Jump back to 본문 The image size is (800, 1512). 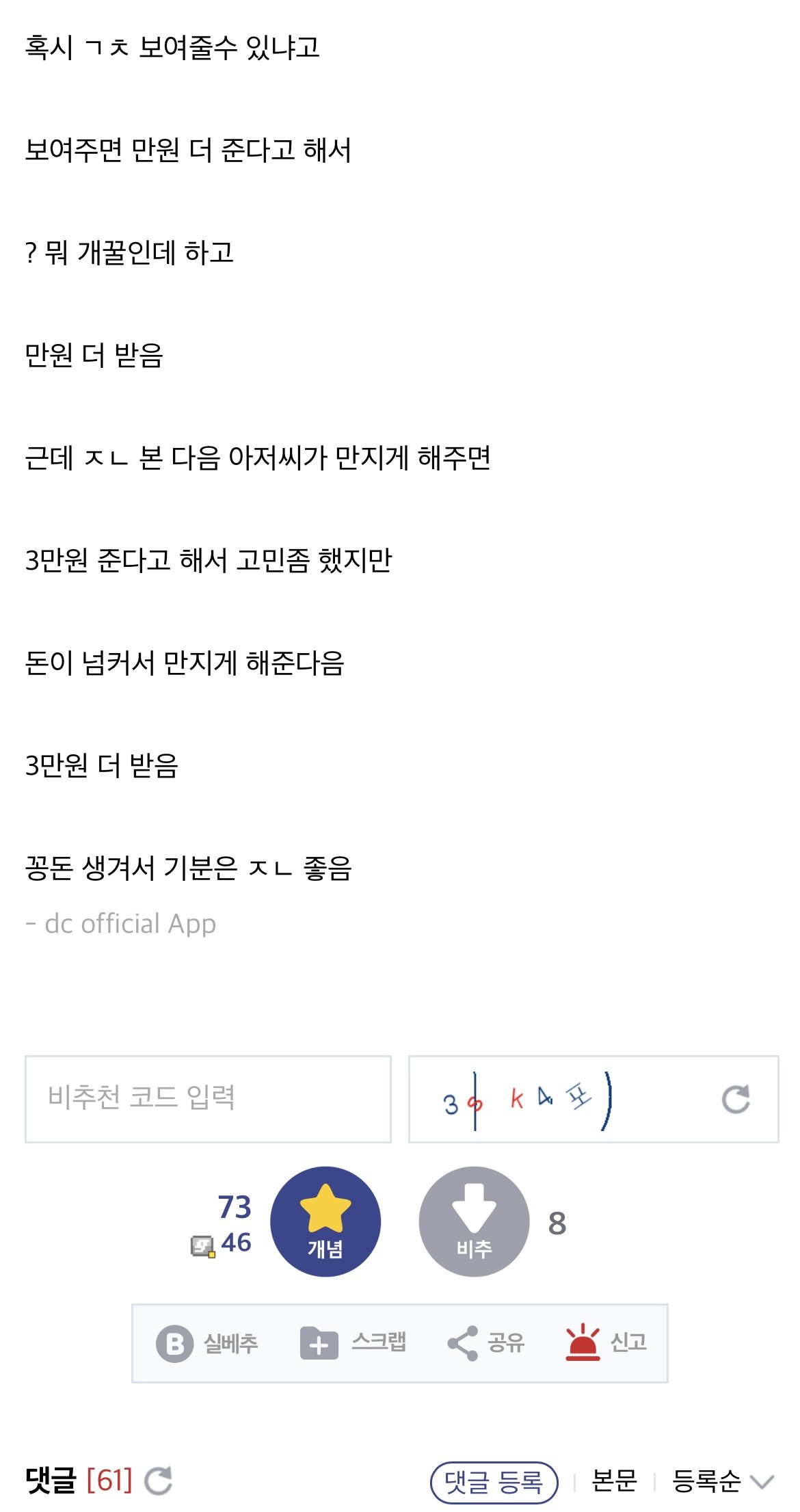click(614, 1481)
